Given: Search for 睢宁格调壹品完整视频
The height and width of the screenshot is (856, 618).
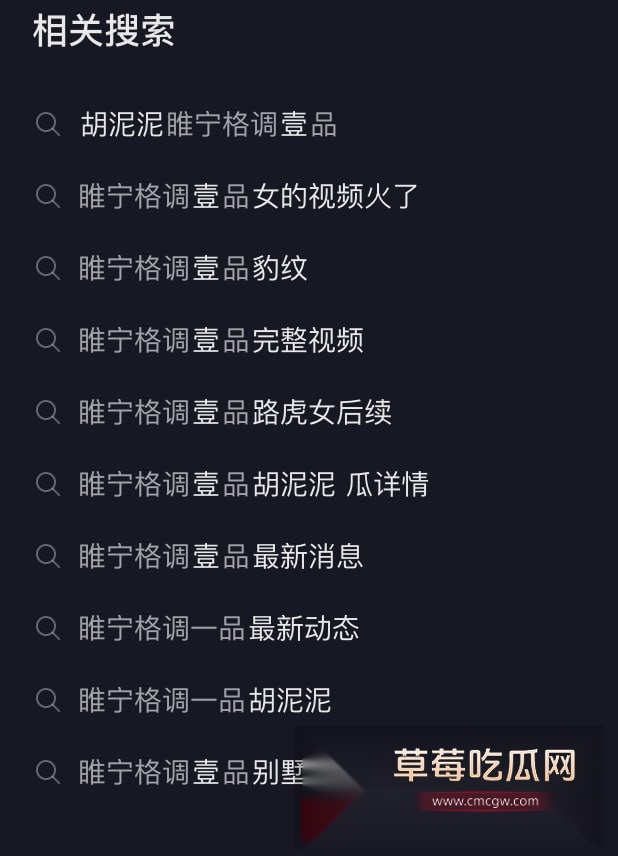Looking at the screenshot, I should (x=221, y=340).
